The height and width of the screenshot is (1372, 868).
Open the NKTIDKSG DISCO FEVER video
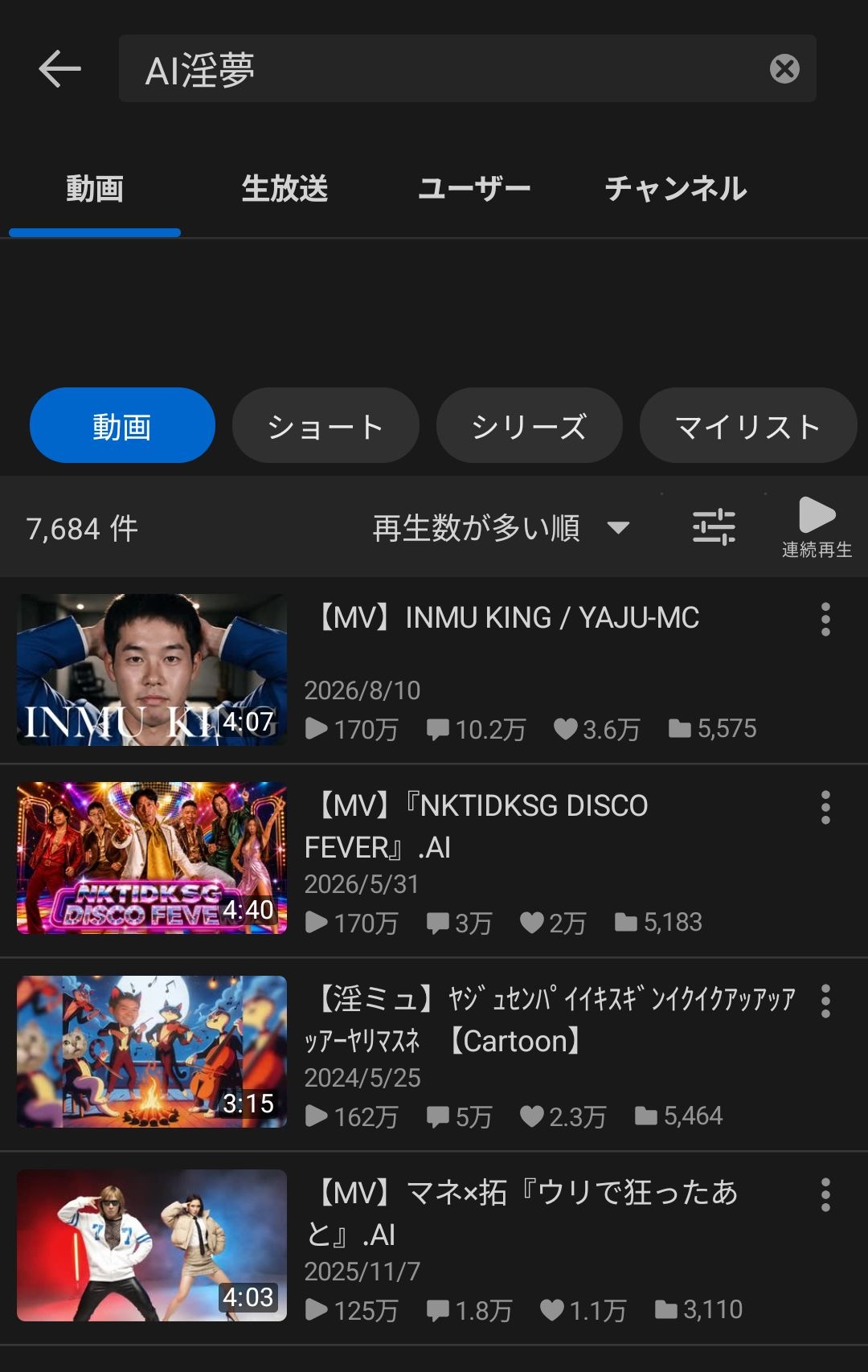tap(434, 858)
